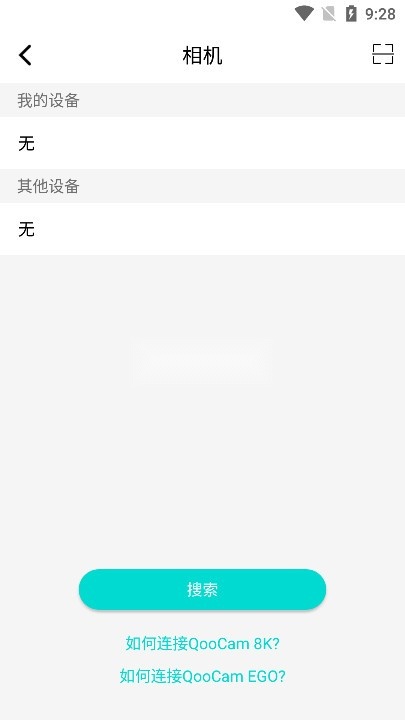
Task: Open the 如何连接QooCam 8K? help link
Action: (x=202, y=644)
